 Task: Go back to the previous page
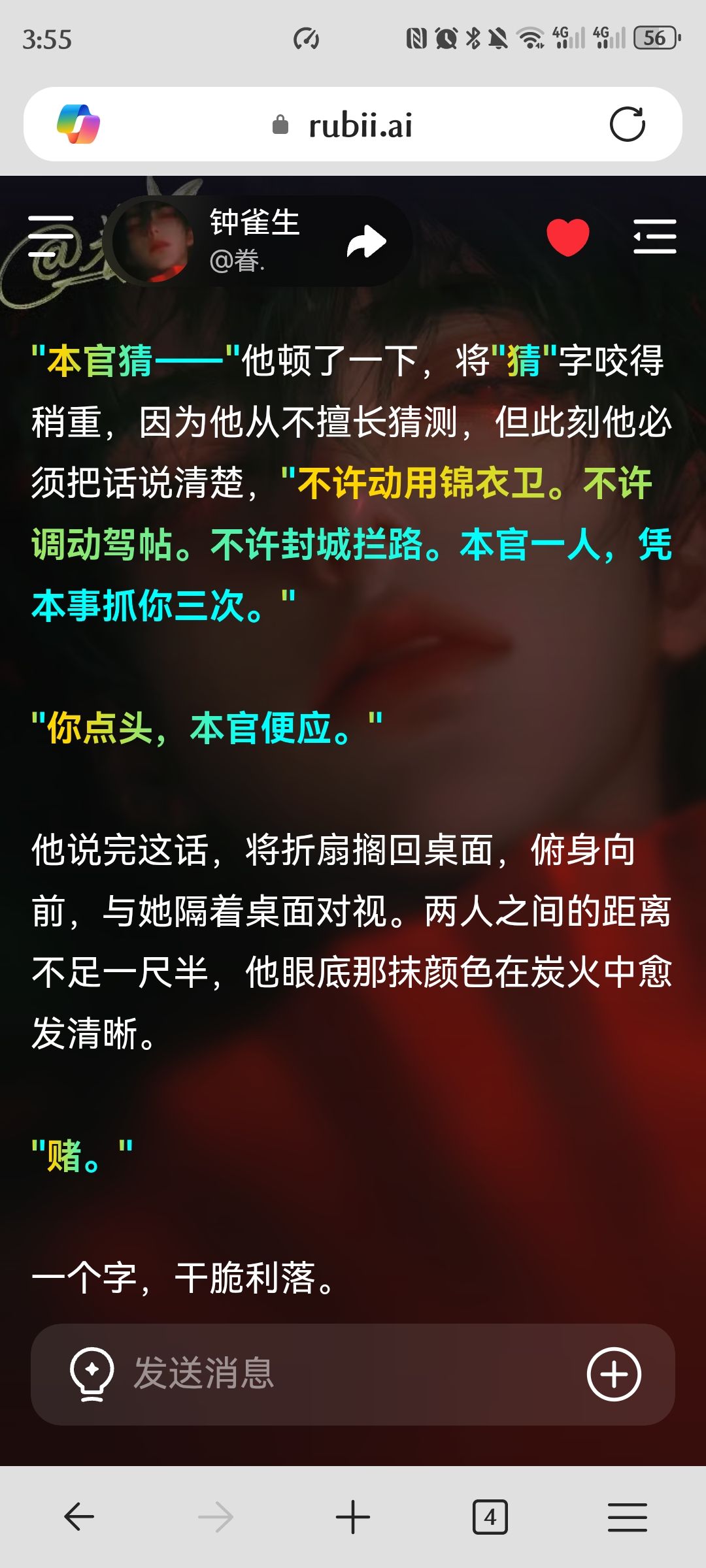[79, 1516]
